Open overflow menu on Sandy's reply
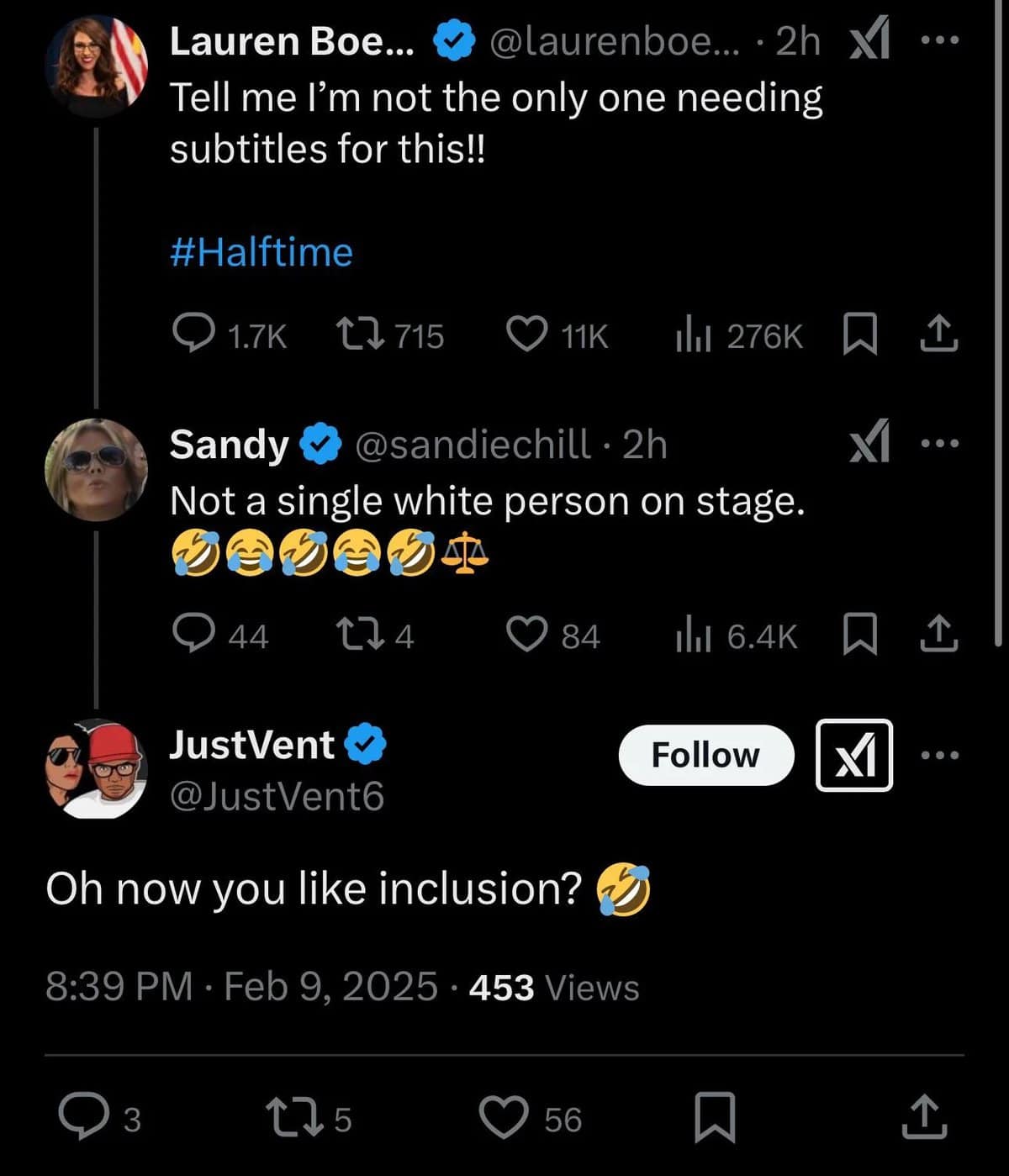The width and height of the screenshot is (1009, 1176). (939, 443)
